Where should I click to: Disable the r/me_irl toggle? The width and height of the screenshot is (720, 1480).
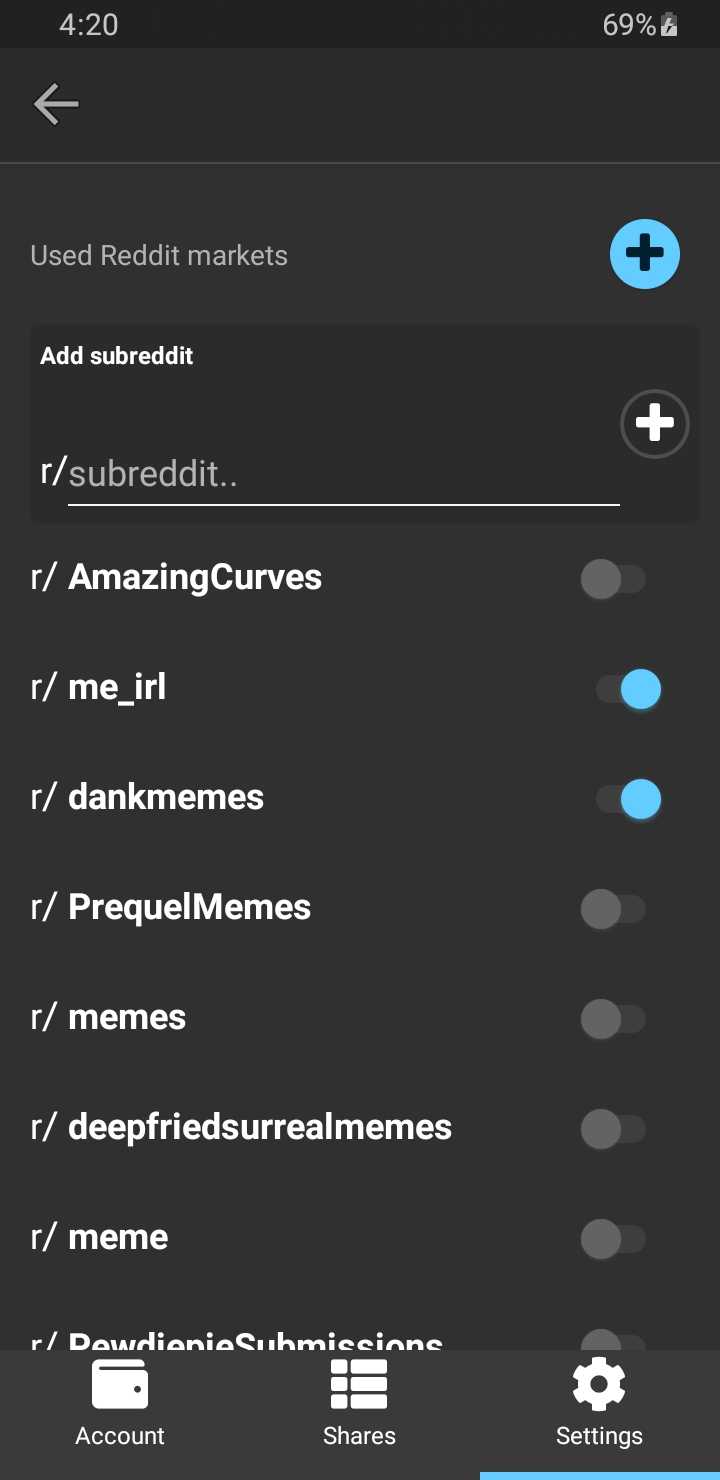pyautogui.click(x=629, y=688)
